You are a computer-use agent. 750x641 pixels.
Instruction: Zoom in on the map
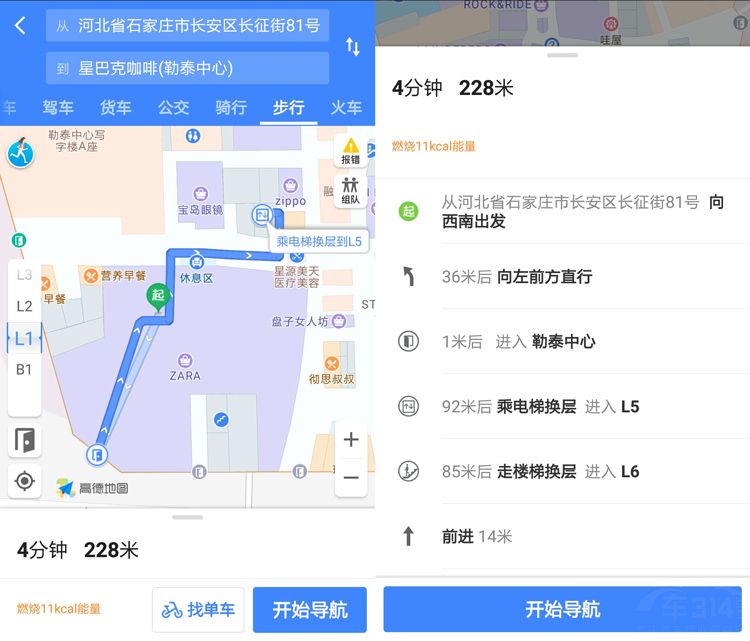pos(351,440)
